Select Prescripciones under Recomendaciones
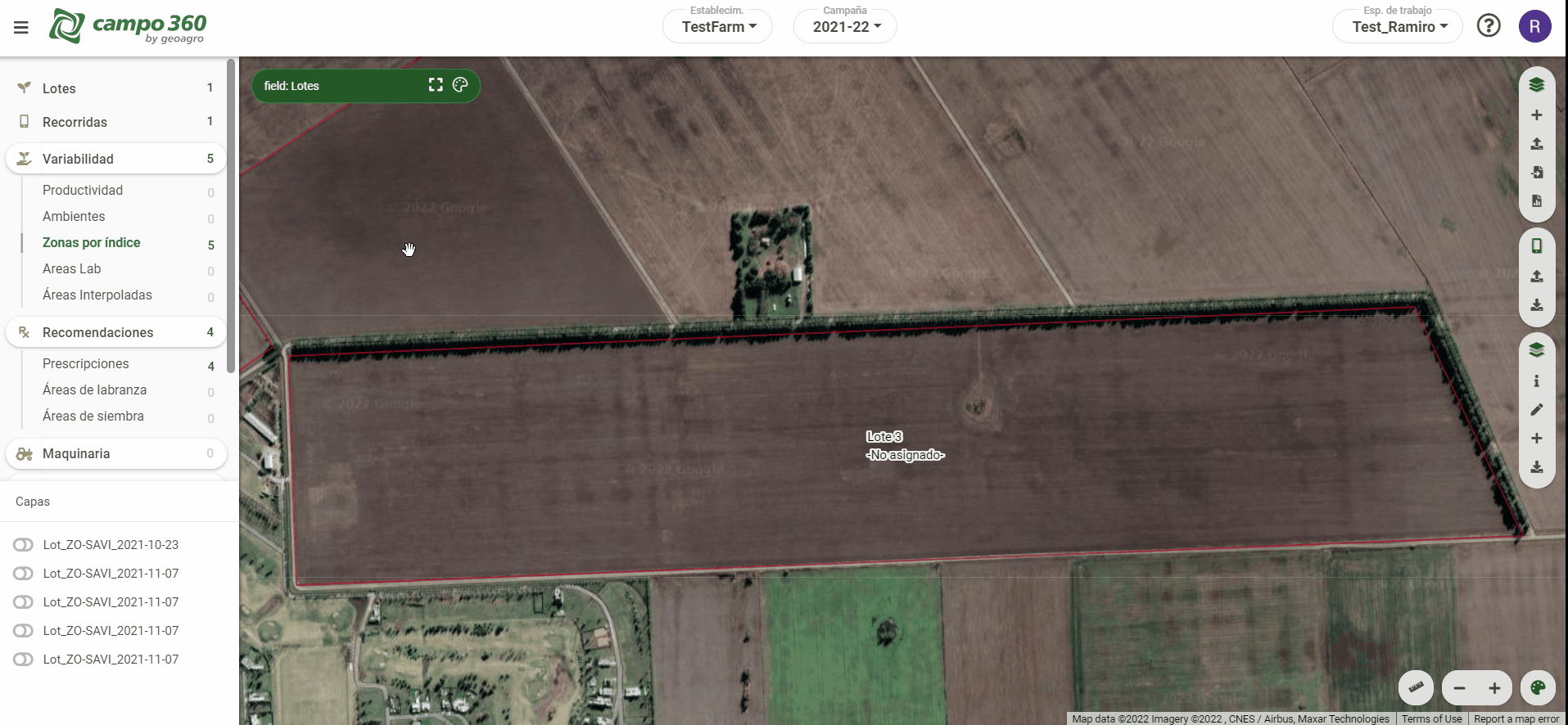This screenshot has height=725, width=1568. [x=86, y=363]
